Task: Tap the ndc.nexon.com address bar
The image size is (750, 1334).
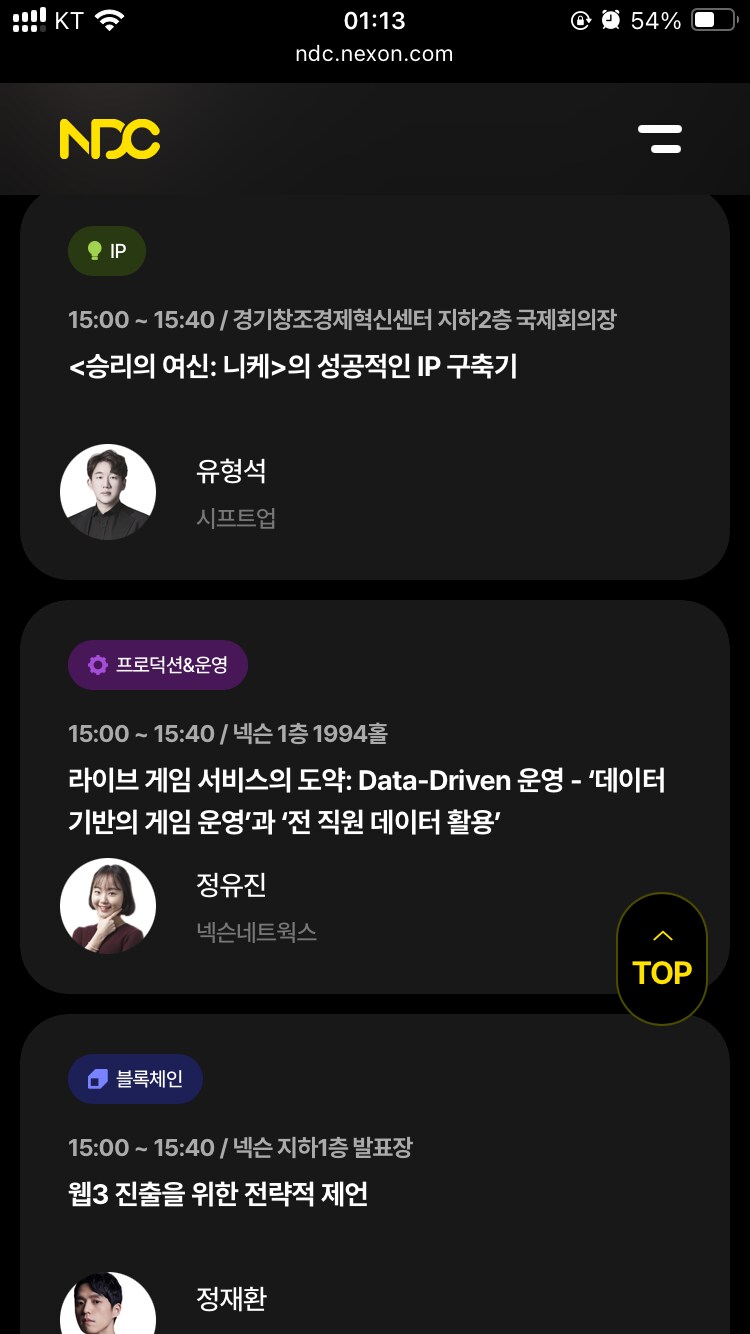Action: (375, 55)
